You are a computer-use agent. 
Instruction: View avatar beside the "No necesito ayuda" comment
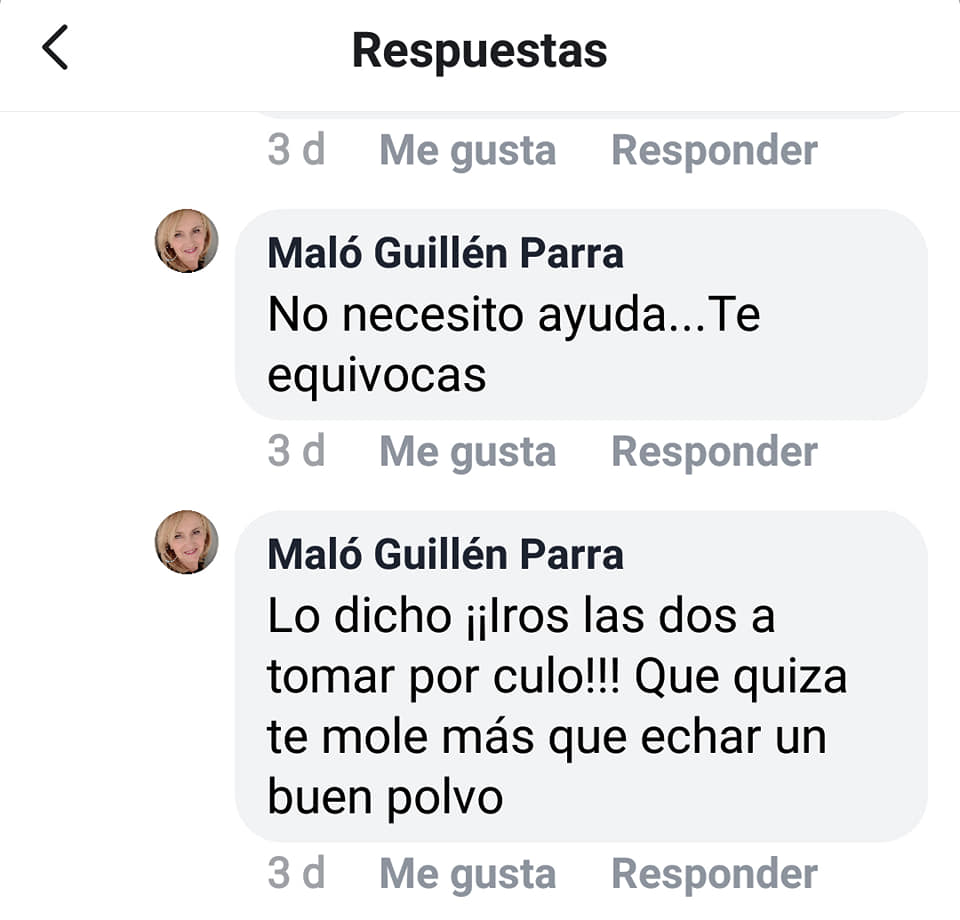pyautogui.click(x=186, y=241)
